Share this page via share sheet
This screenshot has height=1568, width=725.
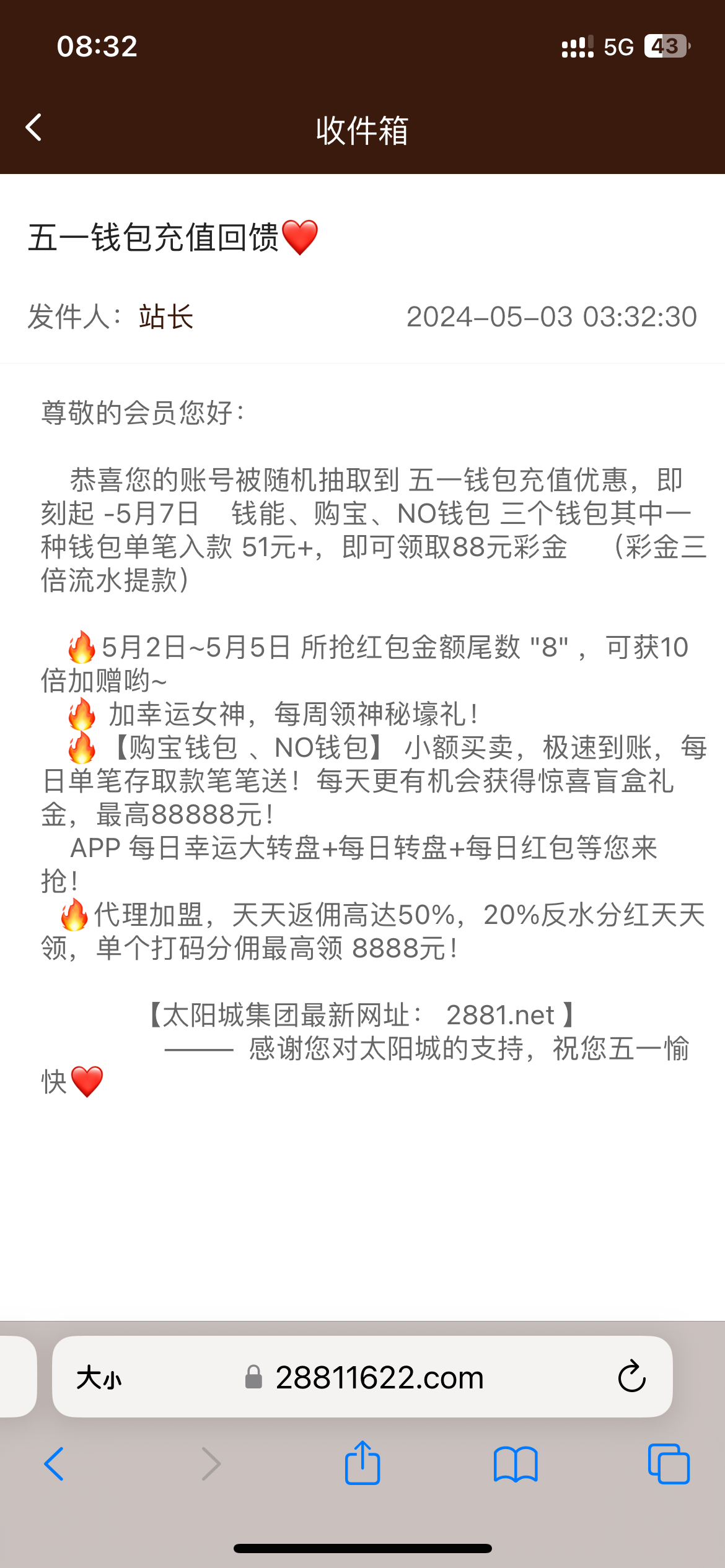coord(362,1463)
